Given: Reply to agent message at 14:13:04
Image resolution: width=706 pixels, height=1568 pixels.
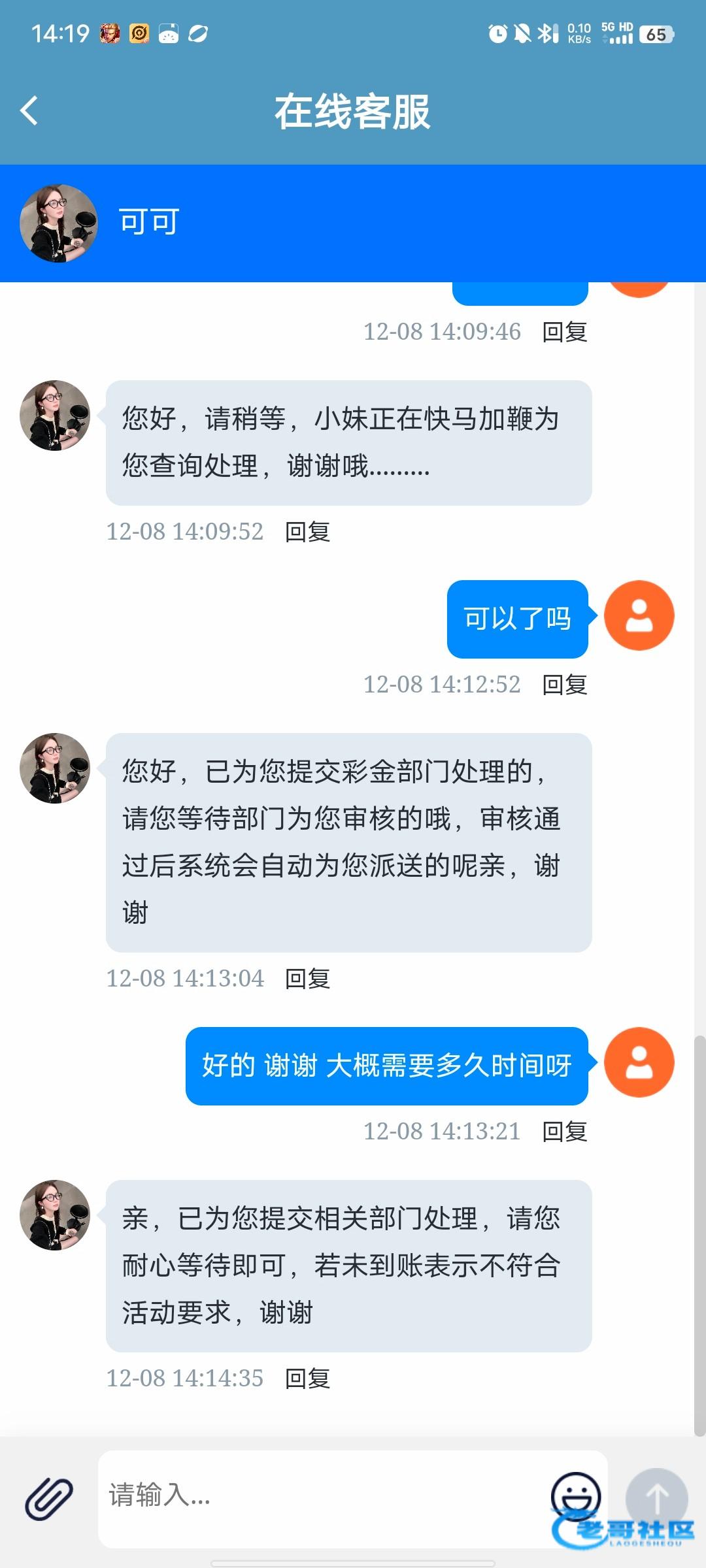Looking at the screenshot, I should pyautogui.click(x=308, y=979).
